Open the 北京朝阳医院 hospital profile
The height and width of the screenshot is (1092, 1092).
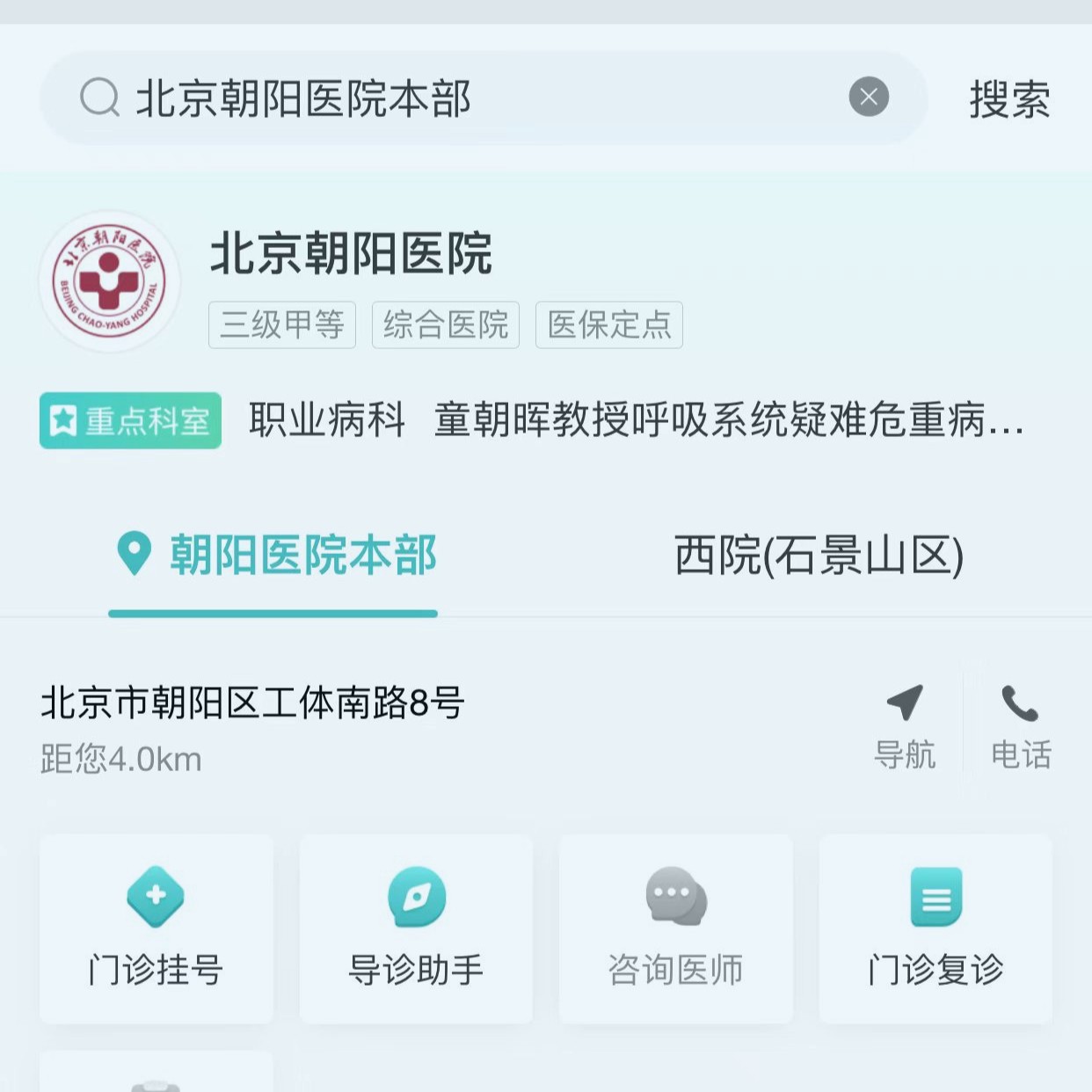[x=350, y=254]
